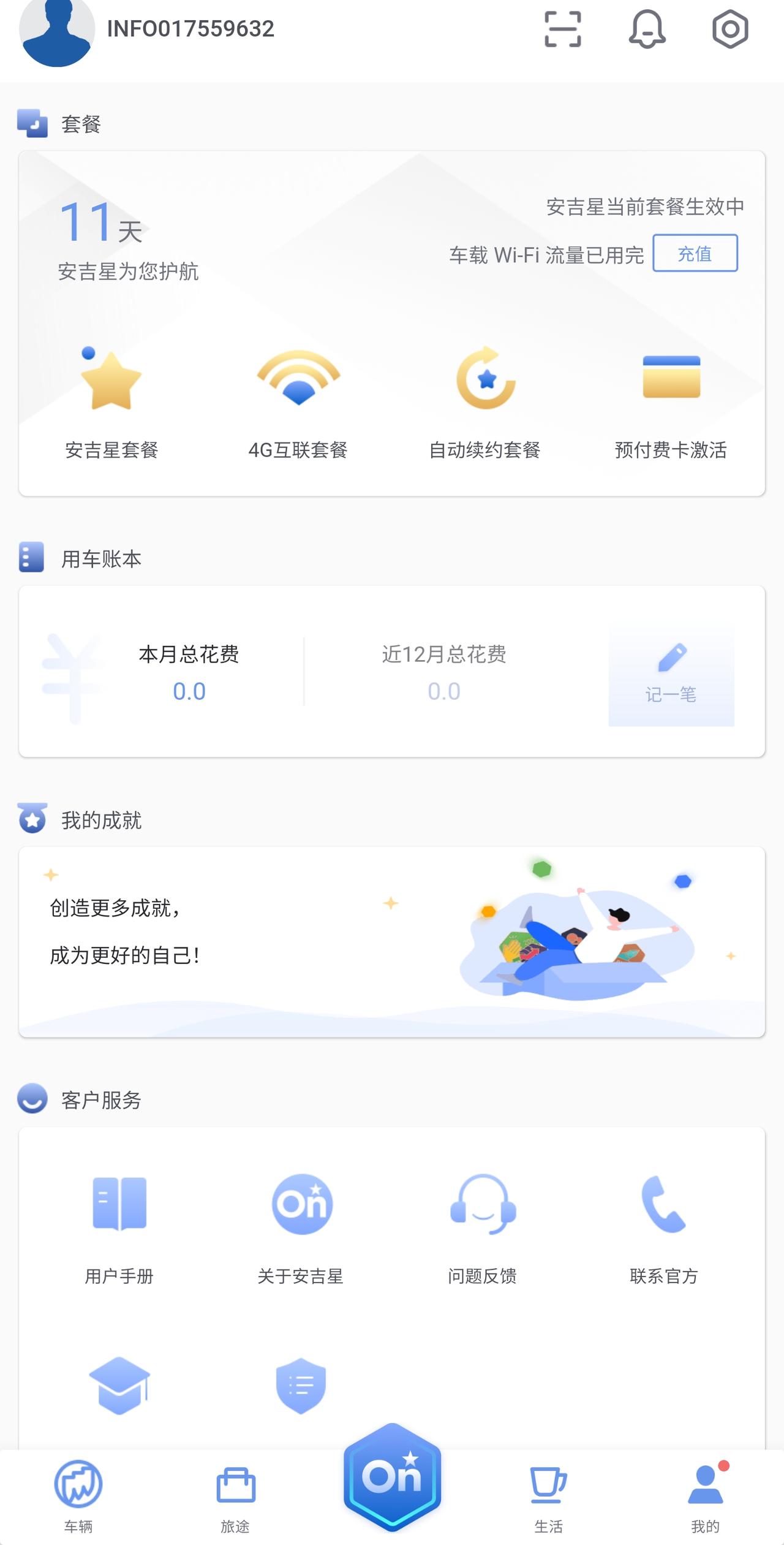Open 问题反馈 headset icon
Viewport: 784px width, 1545px height.
(x=481, y=1202)
